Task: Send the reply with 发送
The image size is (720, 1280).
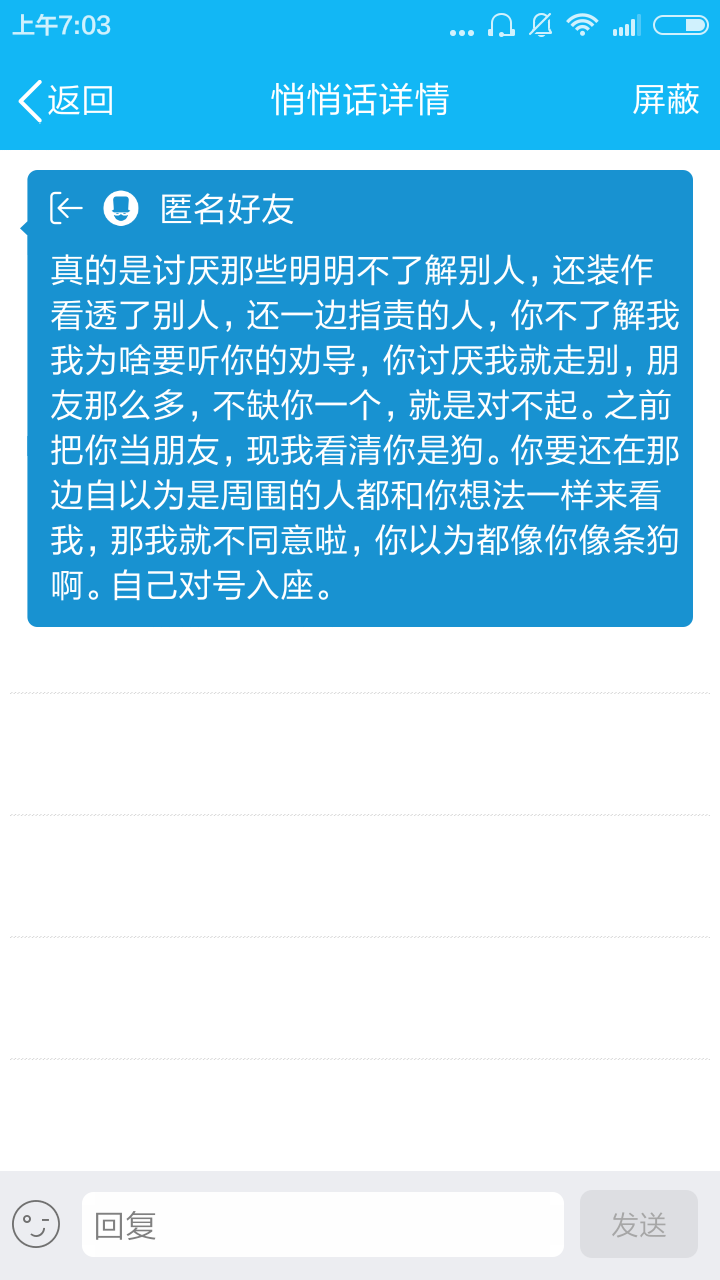Action: click(638, 1224)
